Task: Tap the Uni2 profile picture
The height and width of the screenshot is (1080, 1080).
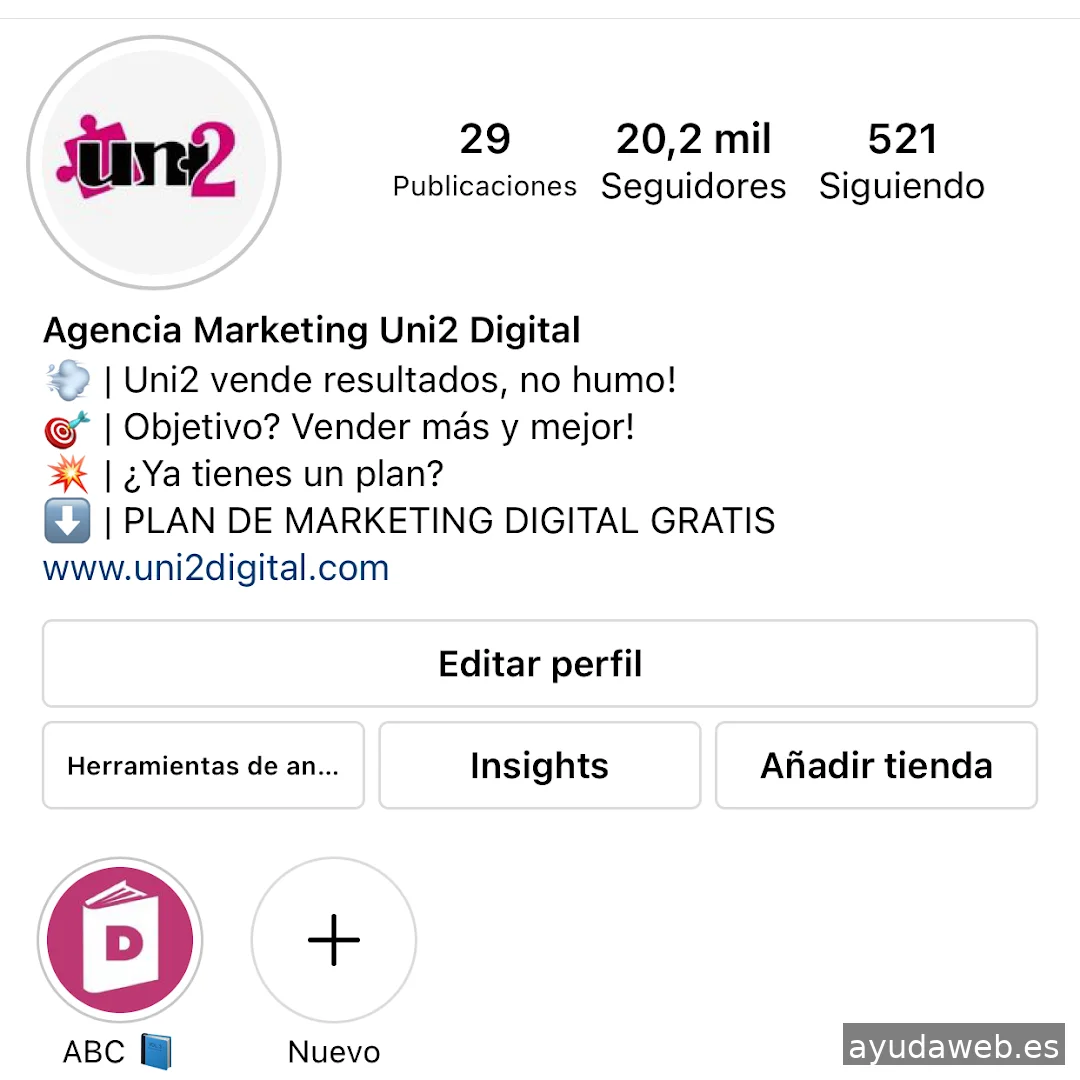Action: [x=154, y=164]
